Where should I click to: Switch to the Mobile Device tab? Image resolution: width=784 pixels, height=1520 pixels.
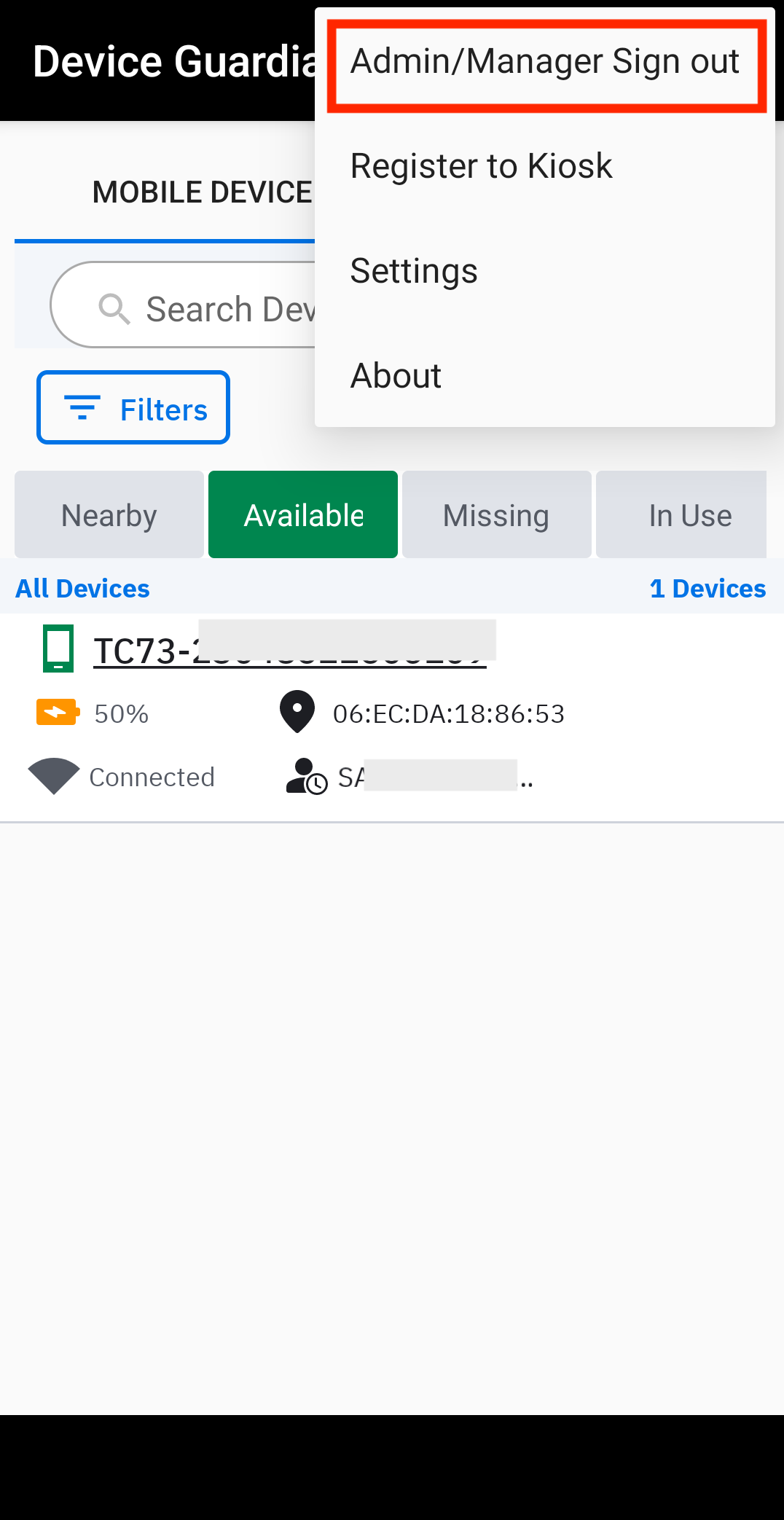point(202,192)
